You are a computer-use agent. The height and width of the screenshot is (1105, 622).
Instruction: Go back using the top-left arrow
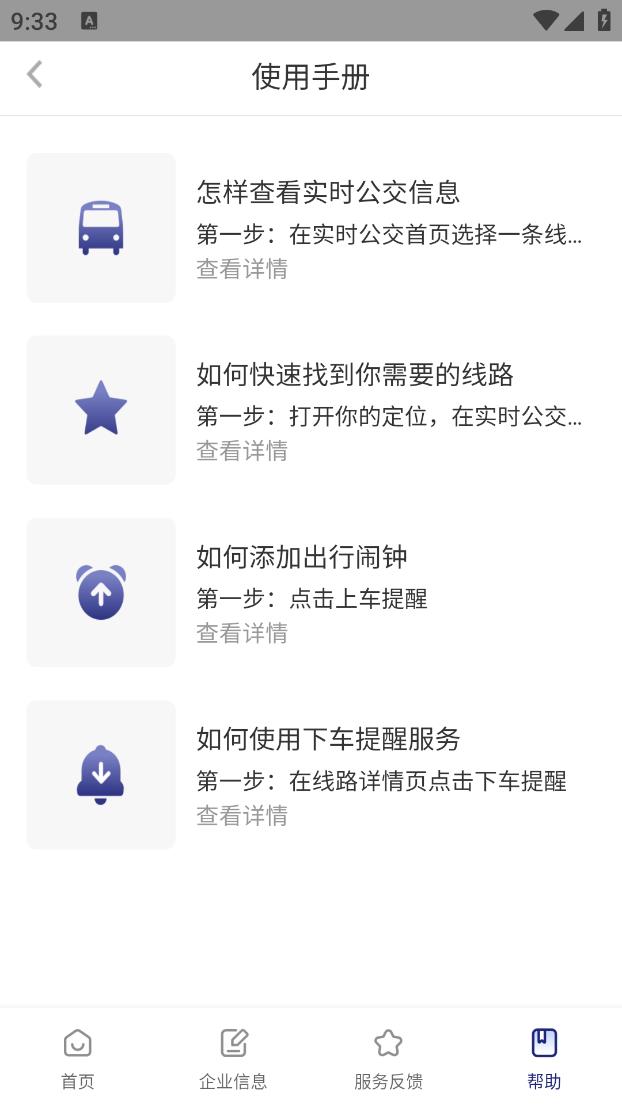tap(35, 75)
